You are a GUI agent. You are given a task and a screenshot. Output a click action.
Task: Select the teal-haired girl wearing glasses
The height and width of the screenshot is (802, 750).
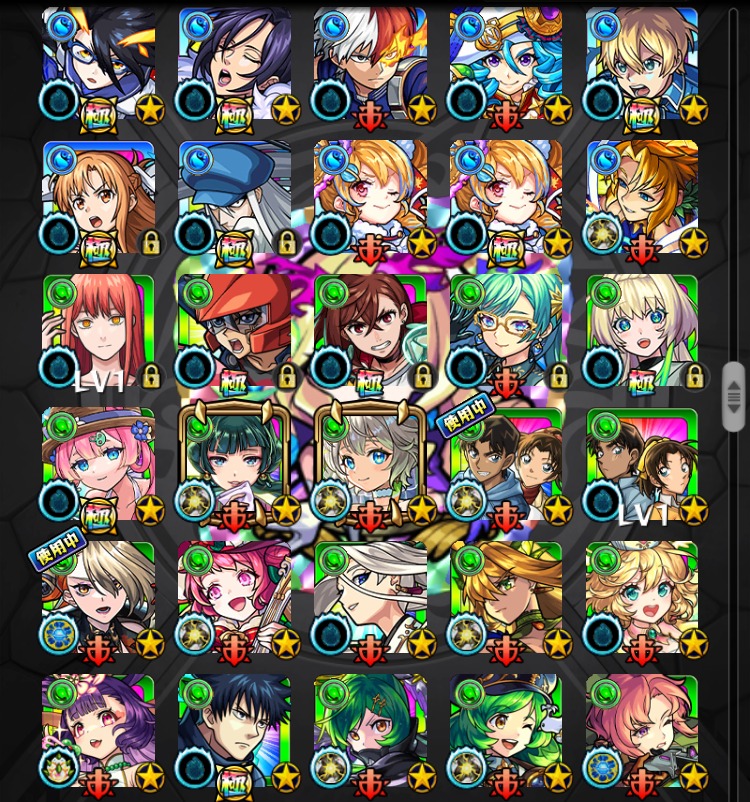click(x=506, y=332)
